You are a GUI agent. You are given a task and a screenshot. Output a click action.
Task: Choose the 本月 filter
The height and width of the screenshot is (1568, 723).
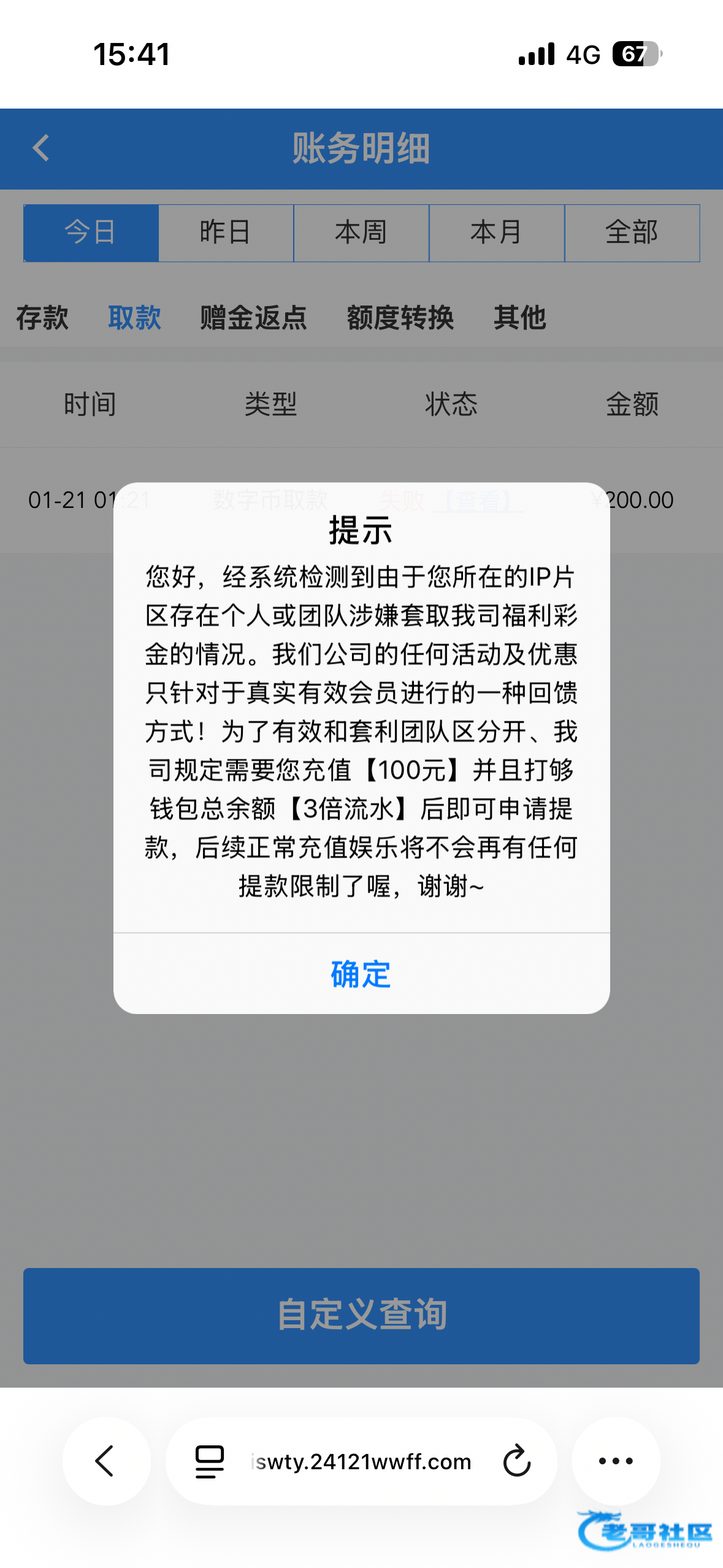pos(497,233)
